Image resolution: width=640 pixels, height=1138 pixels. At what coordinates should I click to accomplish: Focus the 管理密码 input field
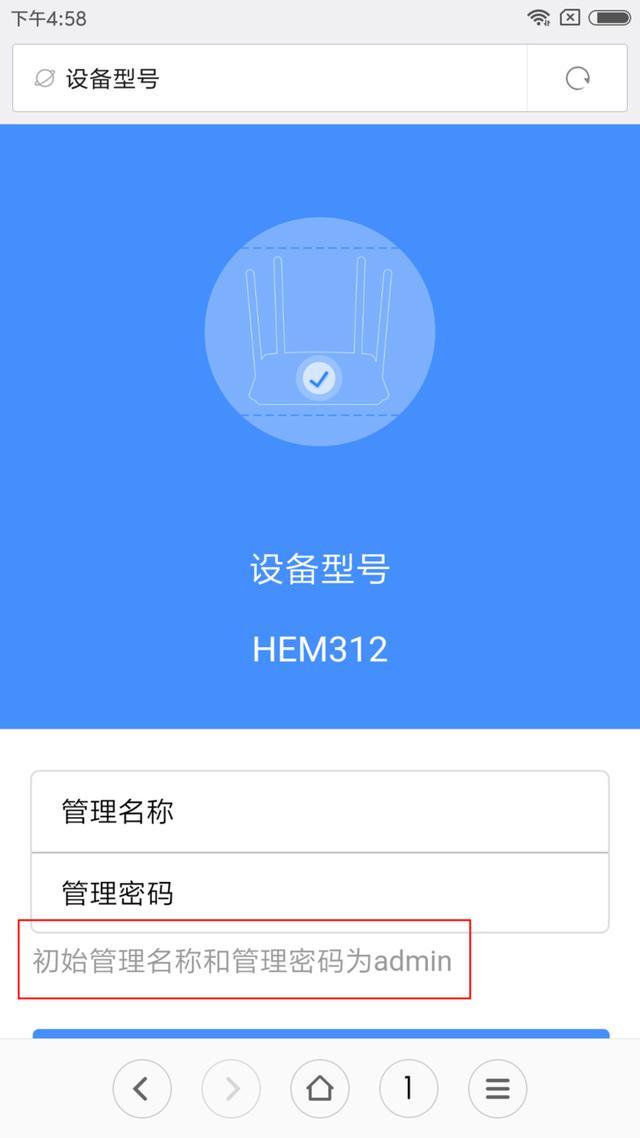[320, 893]
